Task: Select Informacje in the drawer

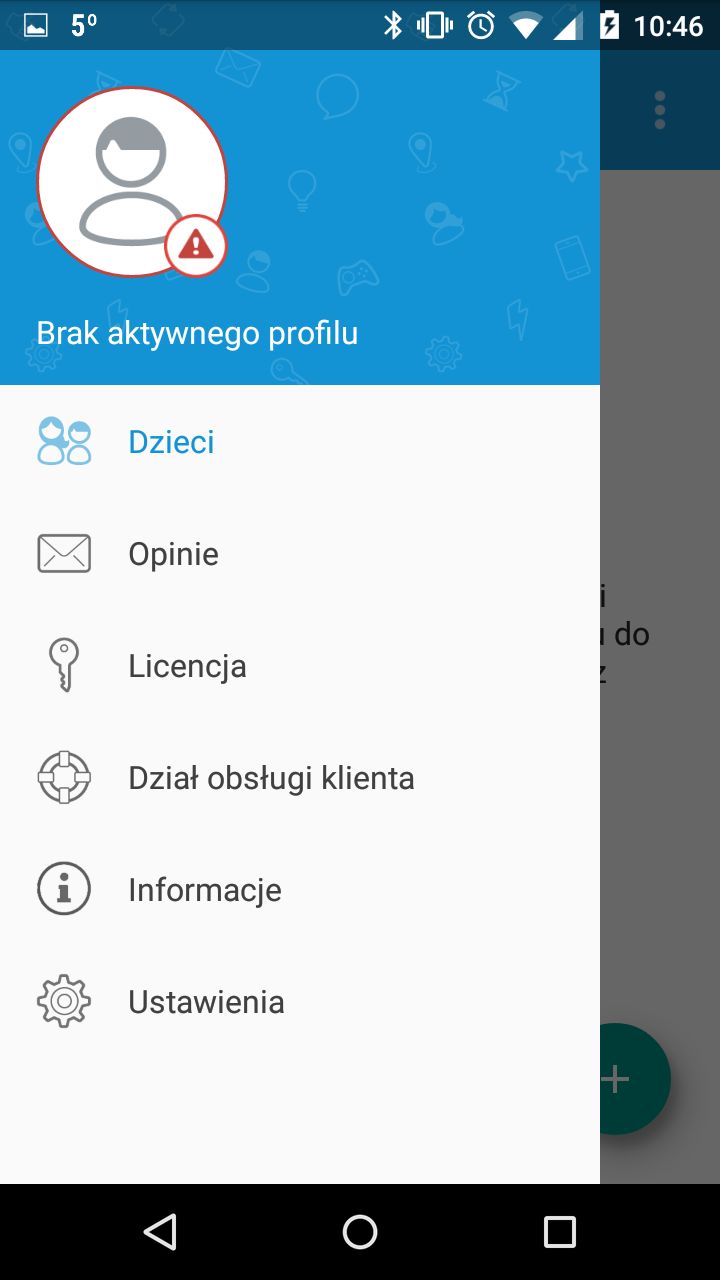Action: (x=300, y=890)
